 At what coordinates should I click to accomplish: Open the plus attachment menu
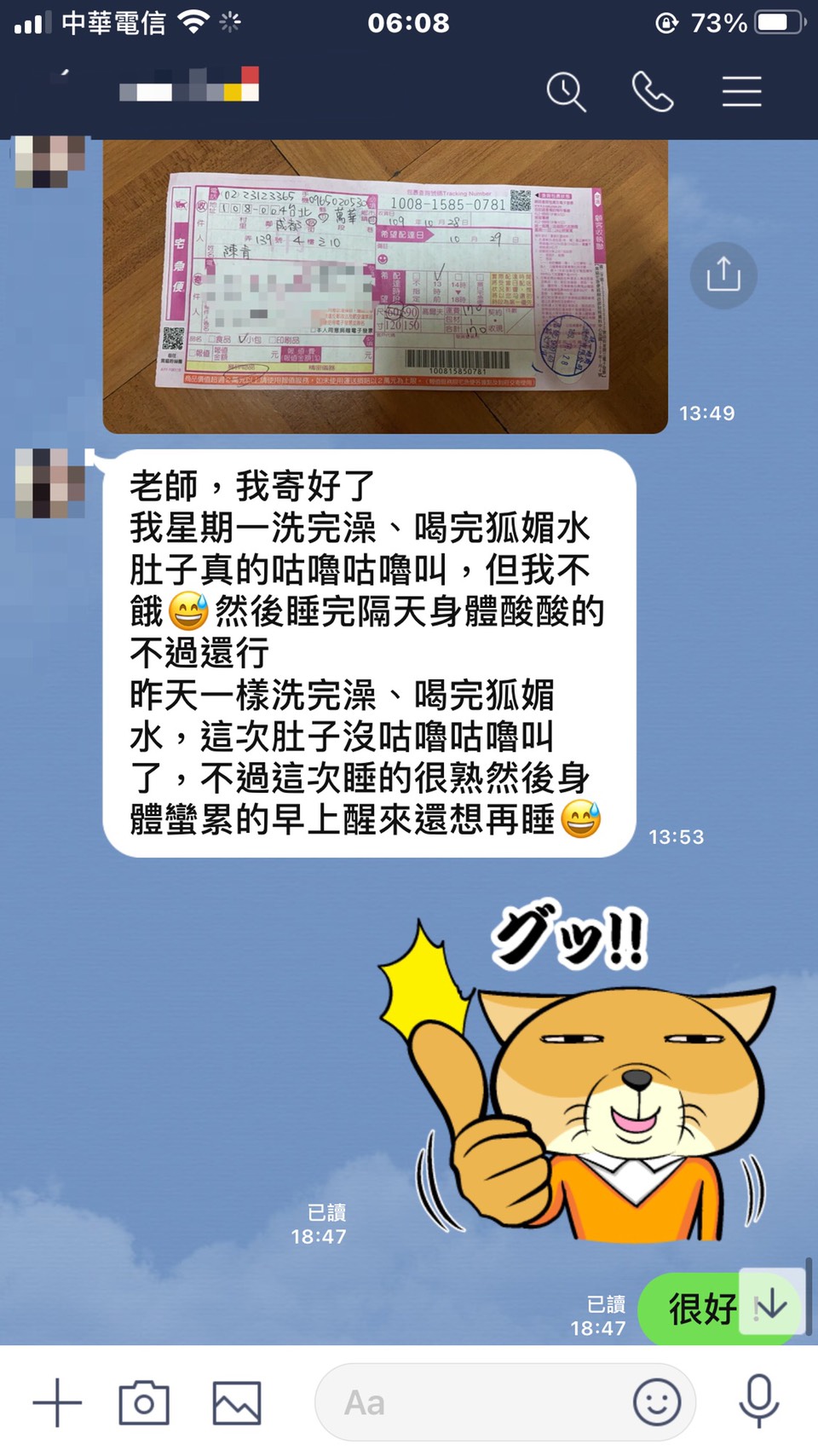57,1402
